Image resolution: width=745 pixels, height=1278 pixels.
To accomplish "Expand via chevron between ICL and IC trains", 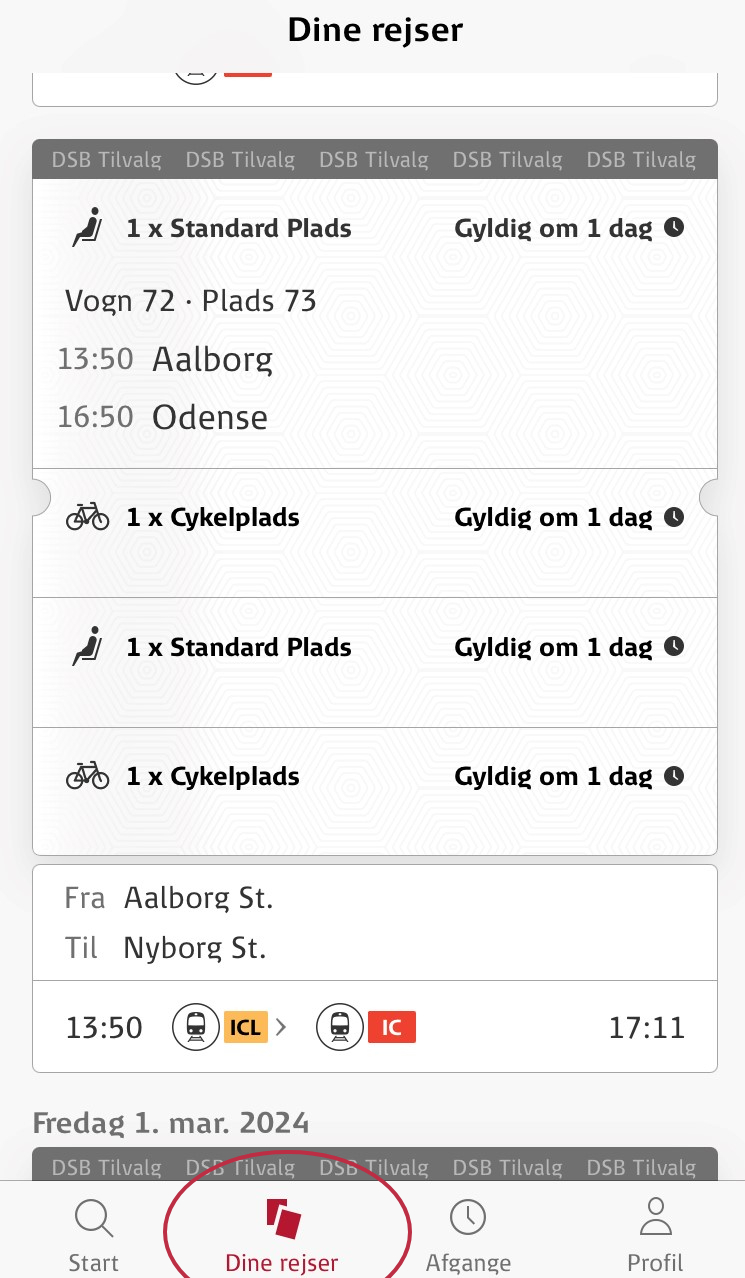I will click(x=281, y=1026).
